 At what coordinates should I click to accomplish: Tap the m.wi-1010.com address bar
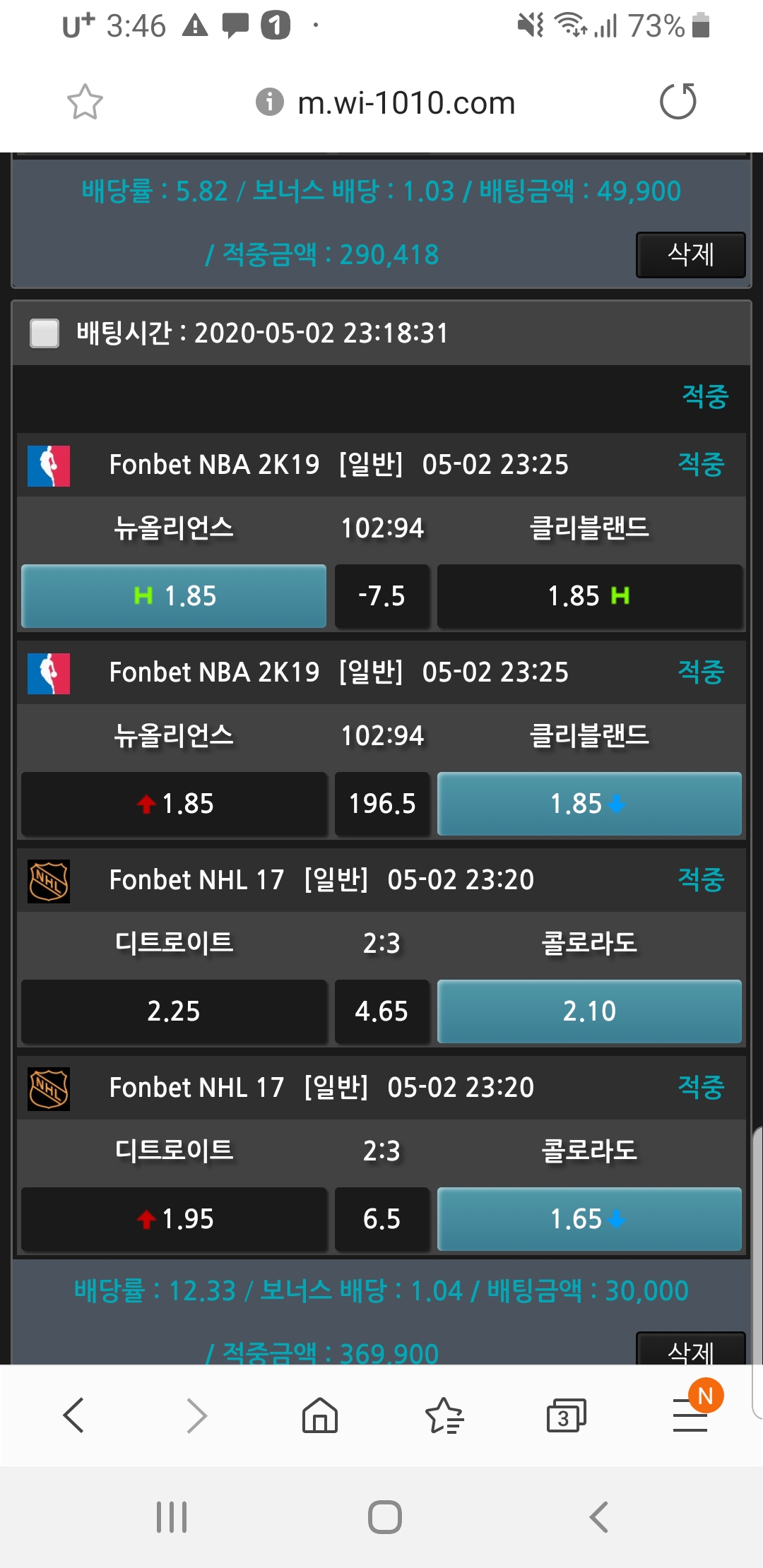pyautogui.click(x=406, y=103)
